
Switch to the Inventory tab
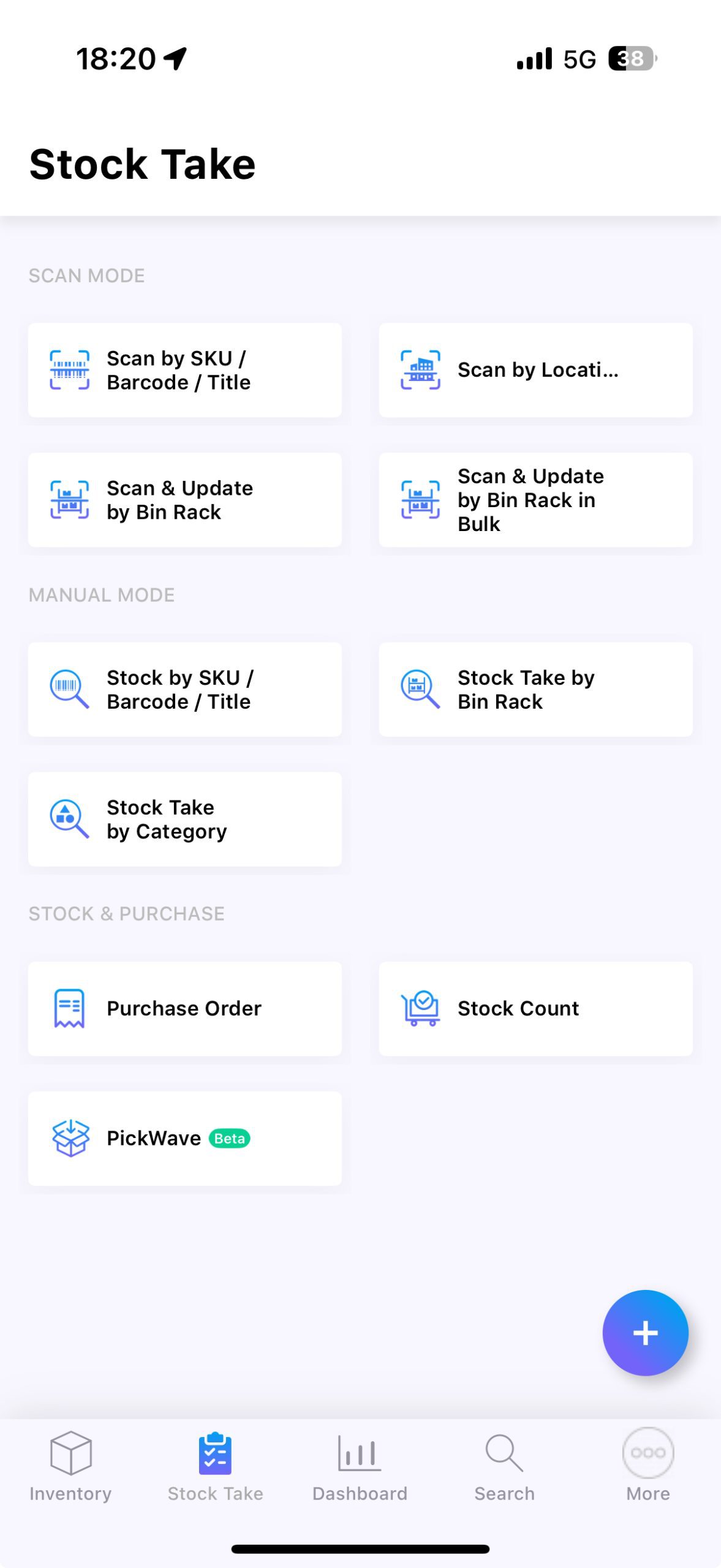coord(70,1466)
